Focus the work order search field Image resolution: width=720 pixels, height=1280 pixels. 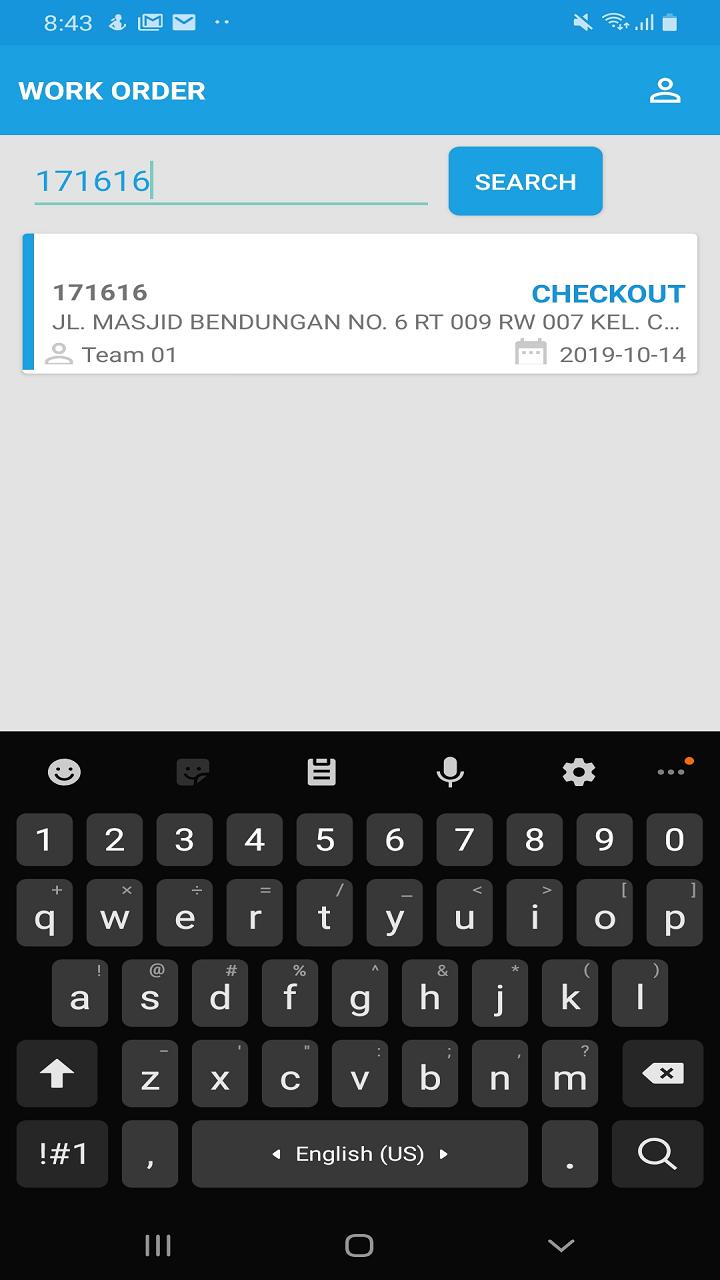pyautogui.click(x=230, y=181)
